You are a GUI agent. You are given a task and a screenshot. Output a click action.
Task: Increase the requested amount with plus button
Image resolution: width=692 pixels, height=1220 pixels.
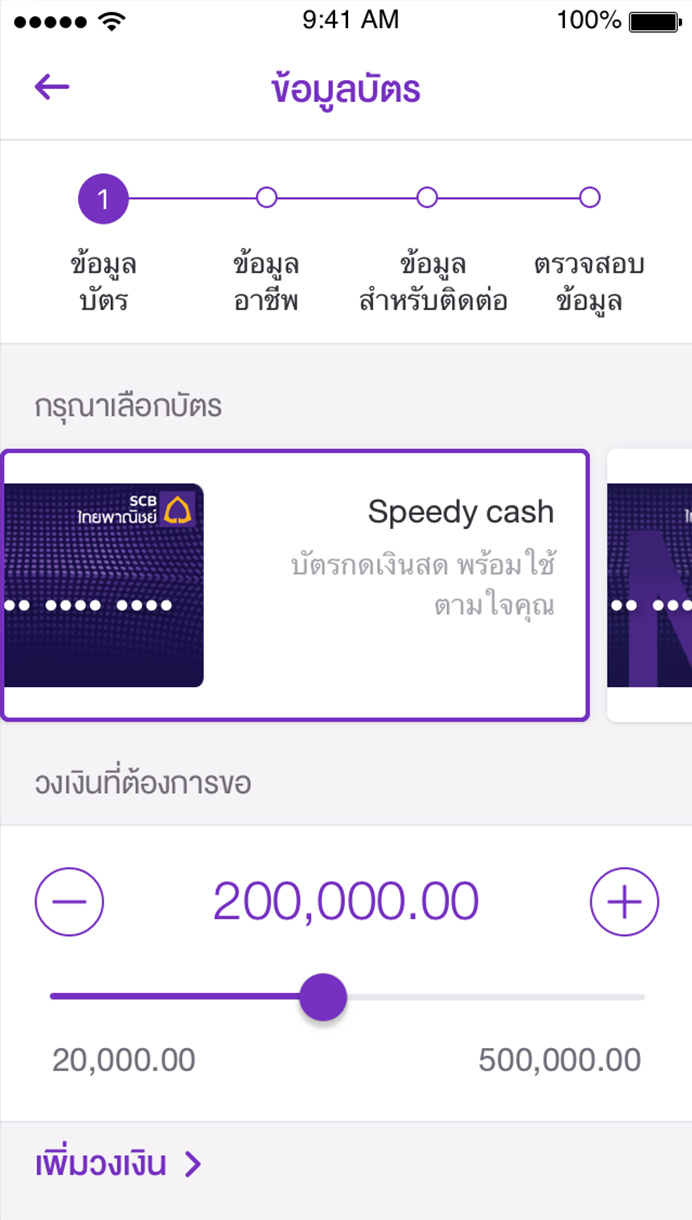(624, 902)
